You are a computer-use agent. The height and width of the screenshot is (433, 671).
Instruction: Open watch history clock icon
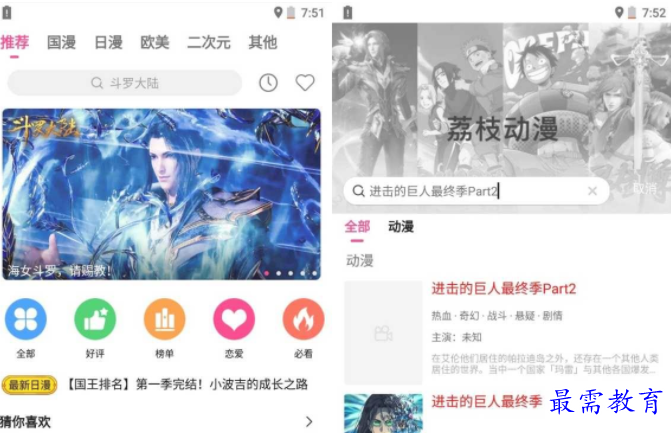[268, 83]
